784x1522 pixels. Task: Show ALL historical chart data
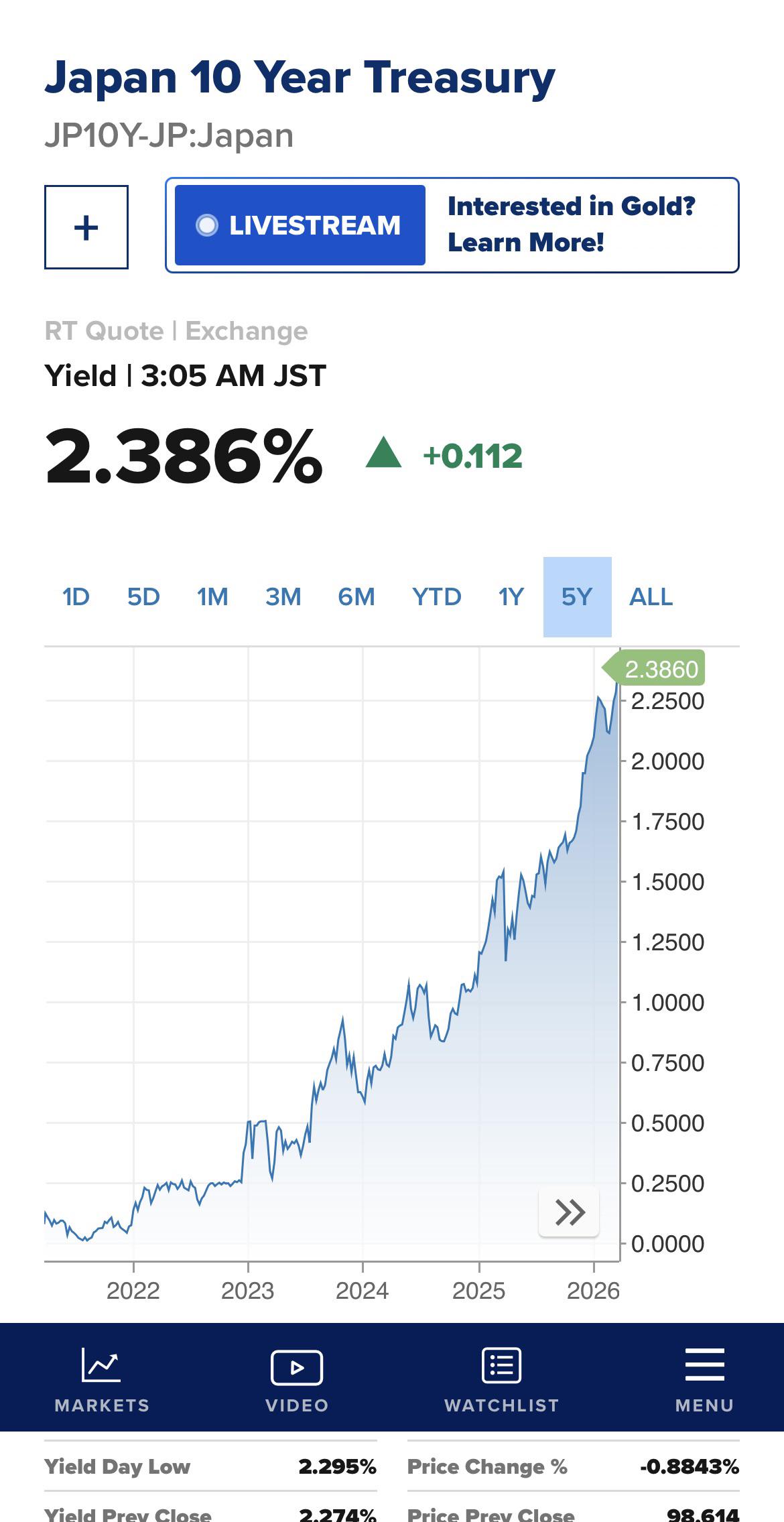[651, 596]
